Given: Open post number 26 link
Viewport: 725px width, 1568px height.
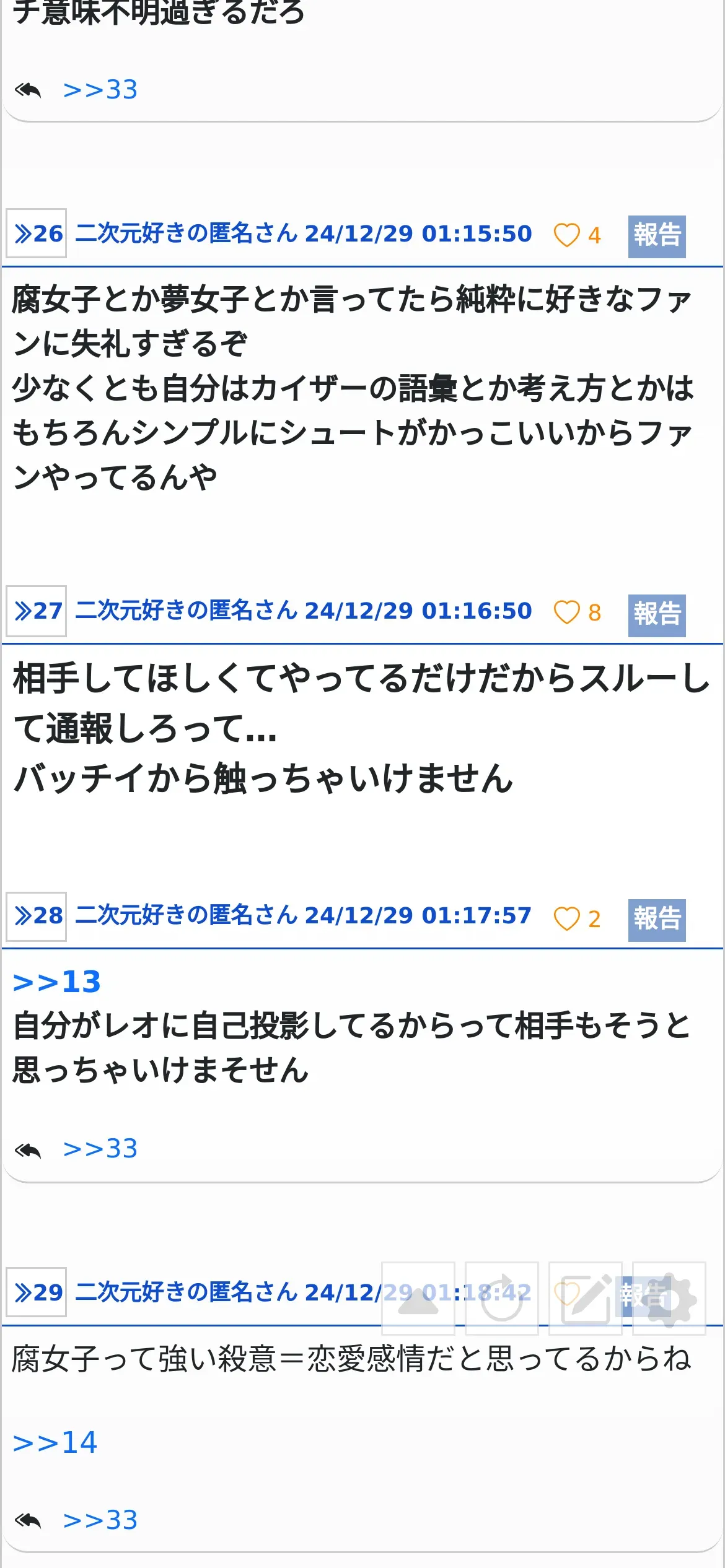Looking at the screenshot, I should coord(37,233).
